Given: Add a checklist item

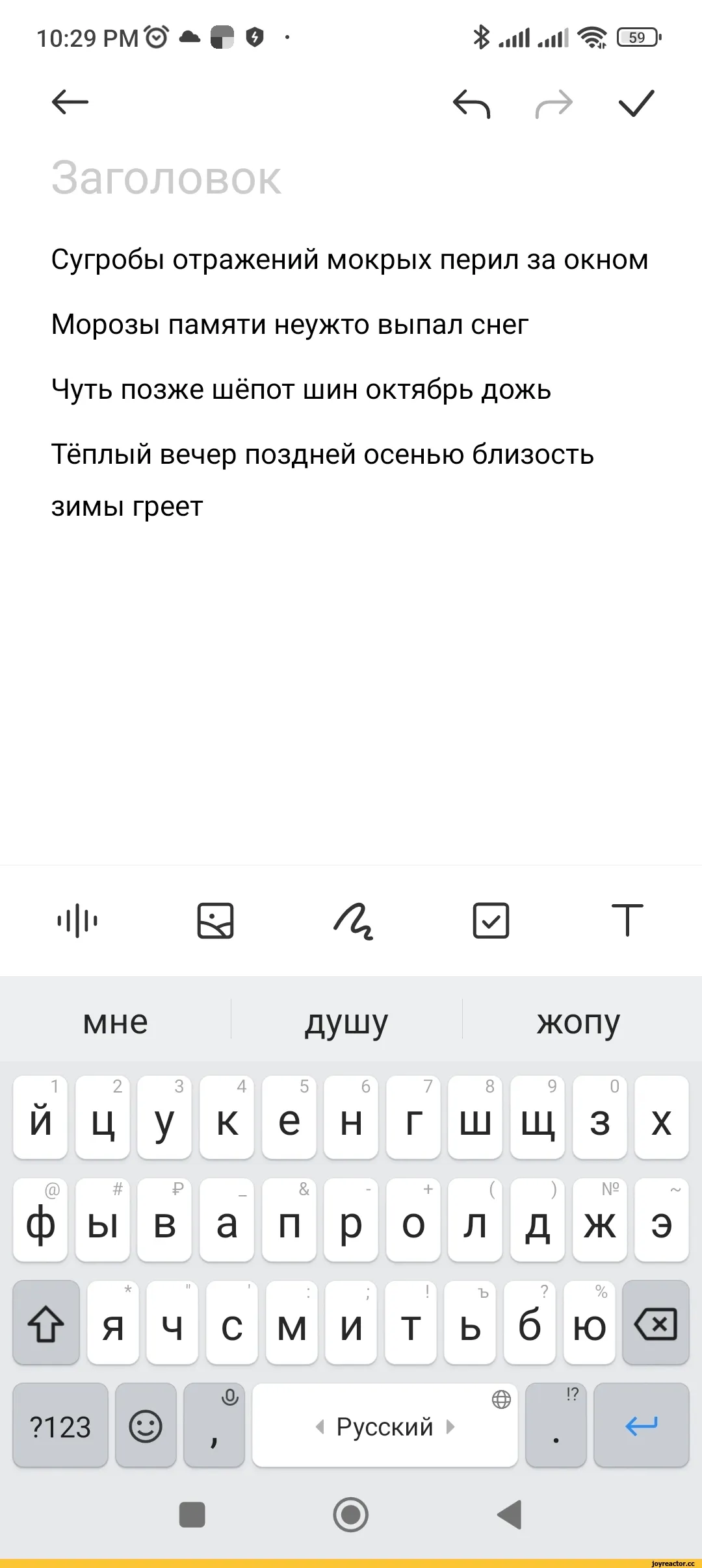Looking at the screenshot, I should [x=491, y=920].
